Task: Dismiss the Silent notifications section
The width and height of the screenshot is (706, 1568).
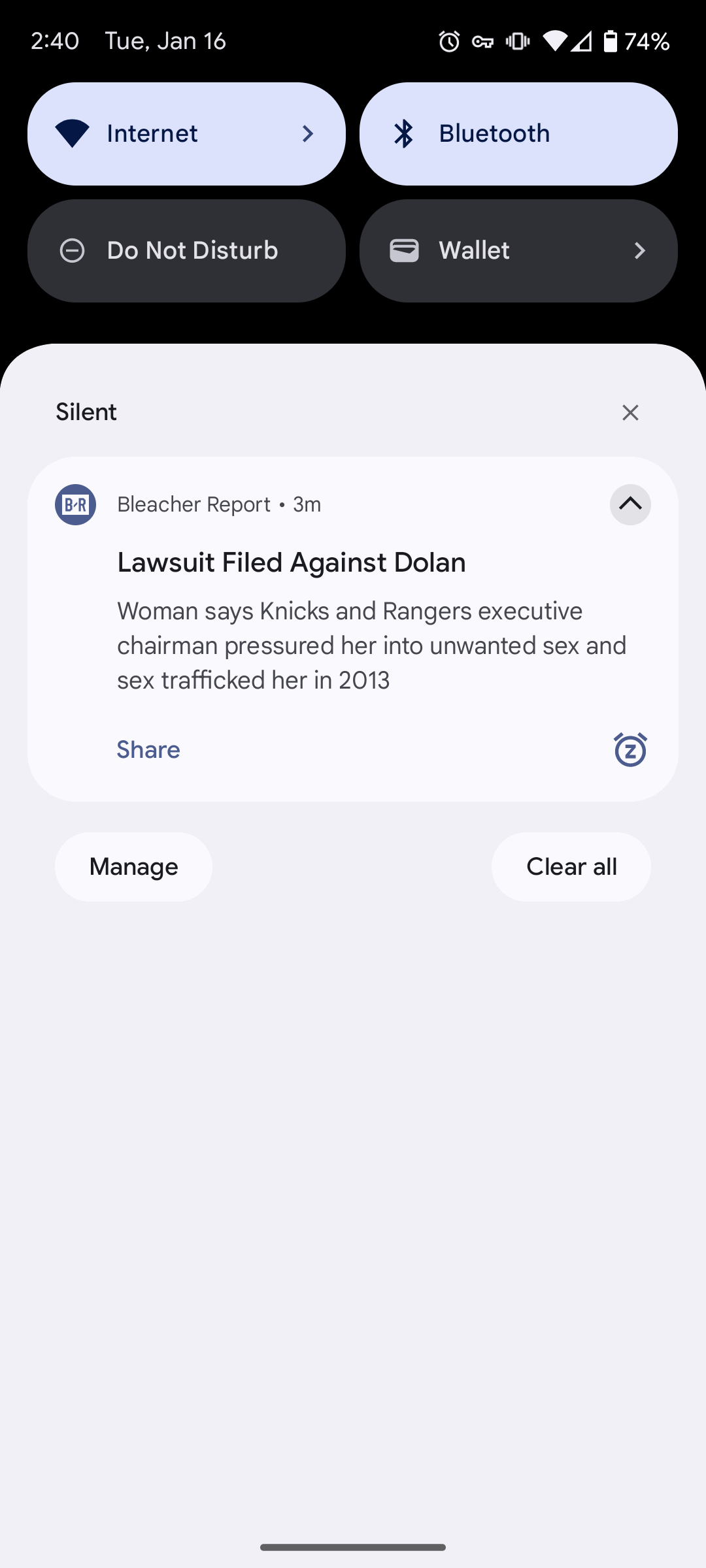Action: click(x=630, y=412)
